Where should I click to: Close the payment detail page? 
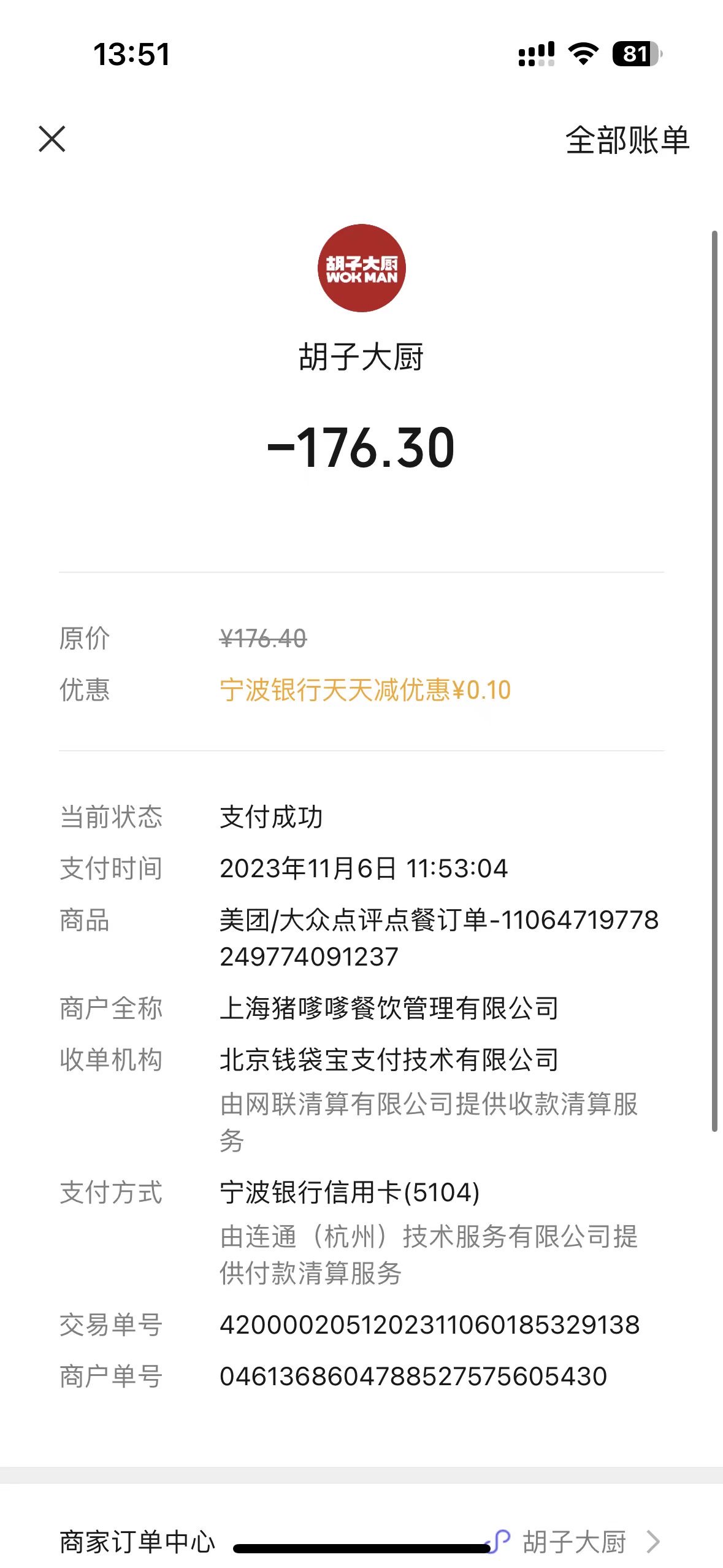pyautogui.click(x=52, y=139)
